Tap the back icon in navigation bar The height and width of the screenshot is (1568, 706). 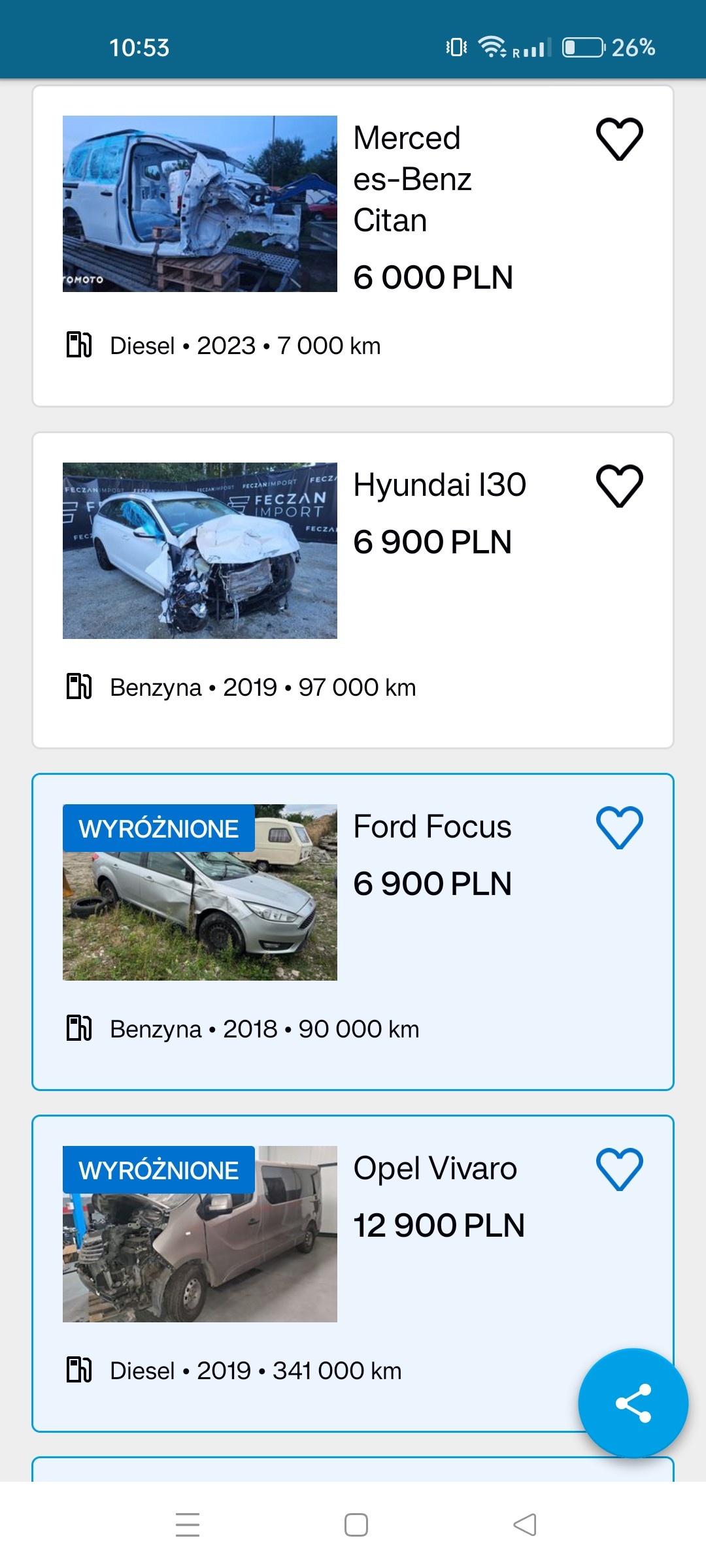[x=524, y=1524]
